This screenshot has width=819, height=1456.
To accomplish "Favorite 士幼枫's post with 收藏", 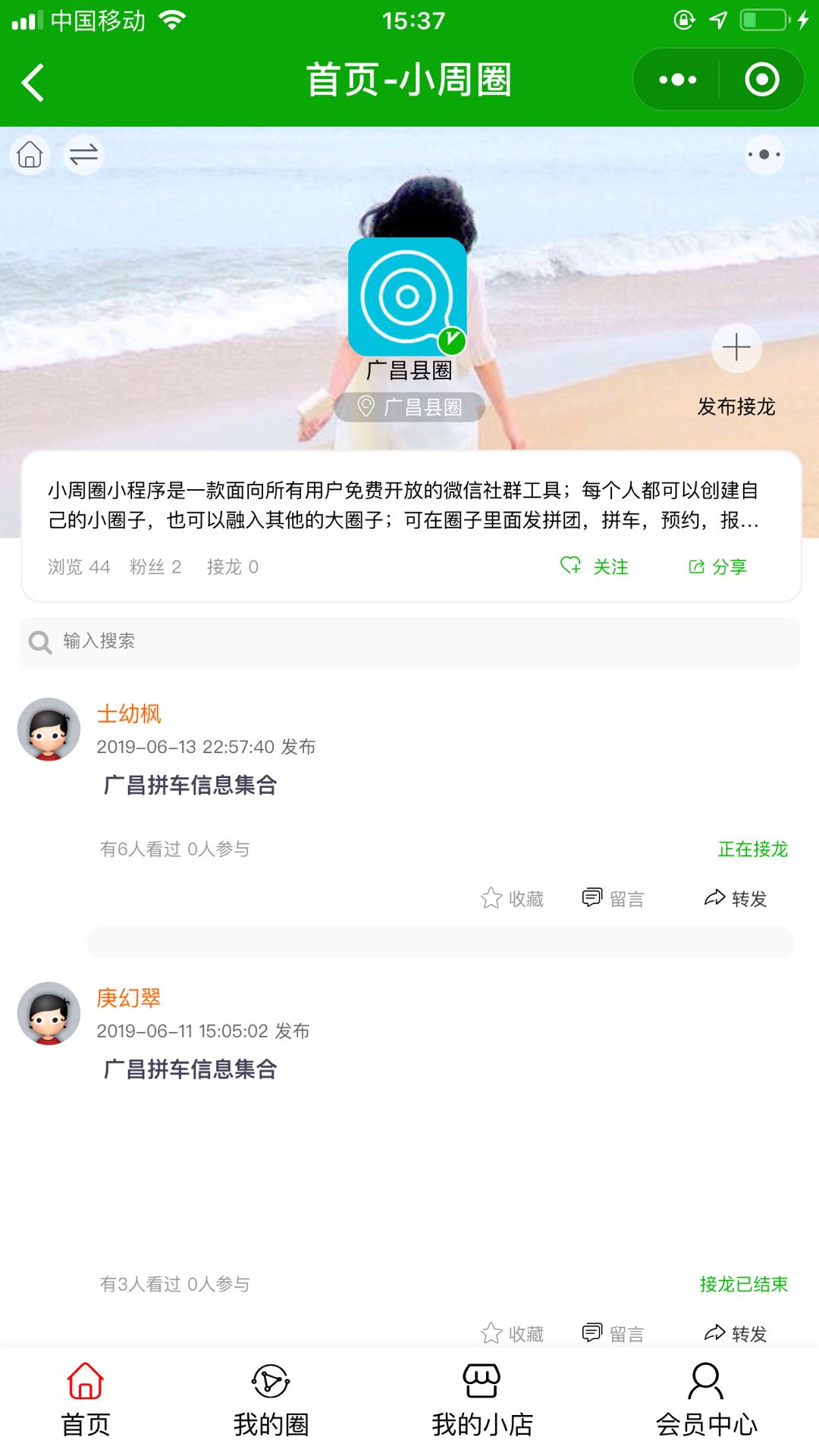I will click(x=513, y=899).
